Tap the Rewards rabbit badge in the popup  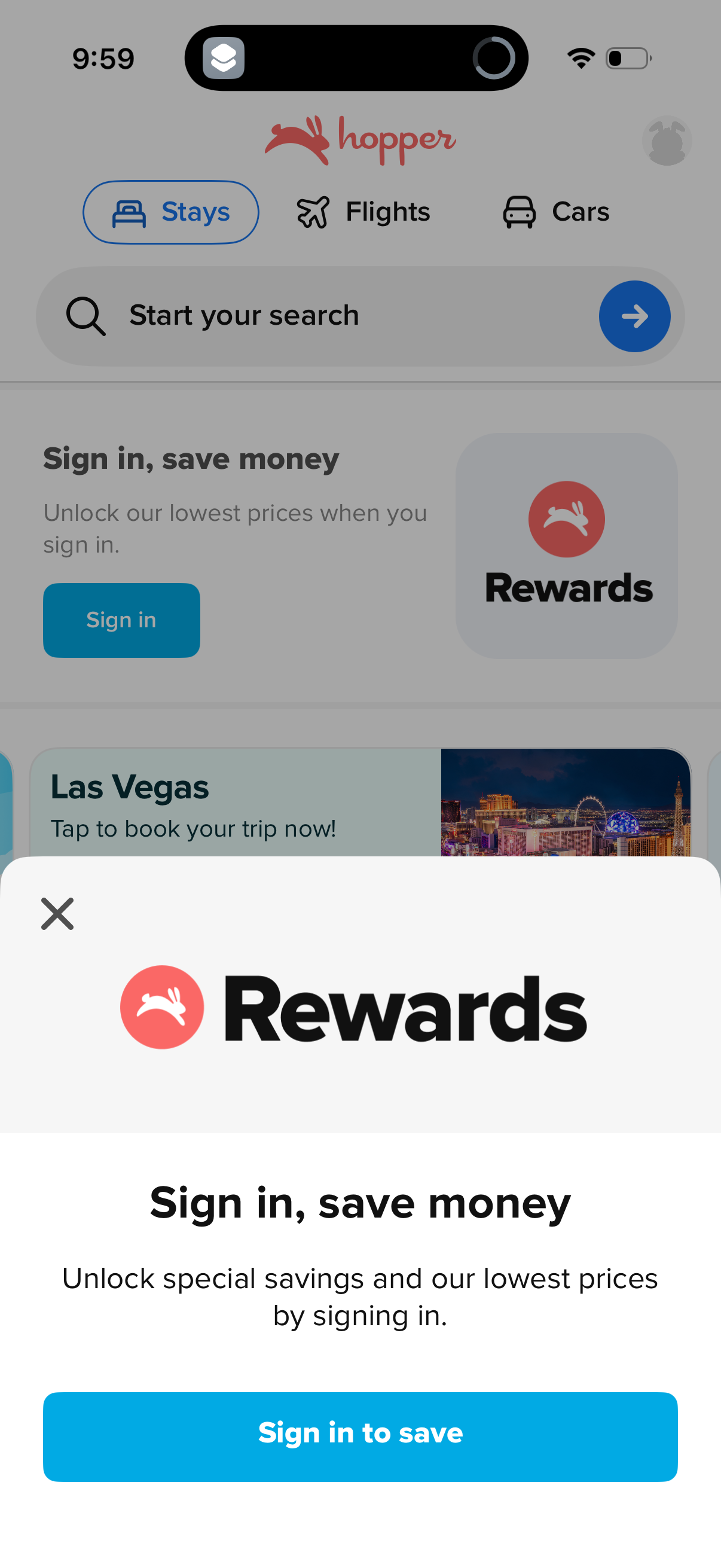[161, 1006]
